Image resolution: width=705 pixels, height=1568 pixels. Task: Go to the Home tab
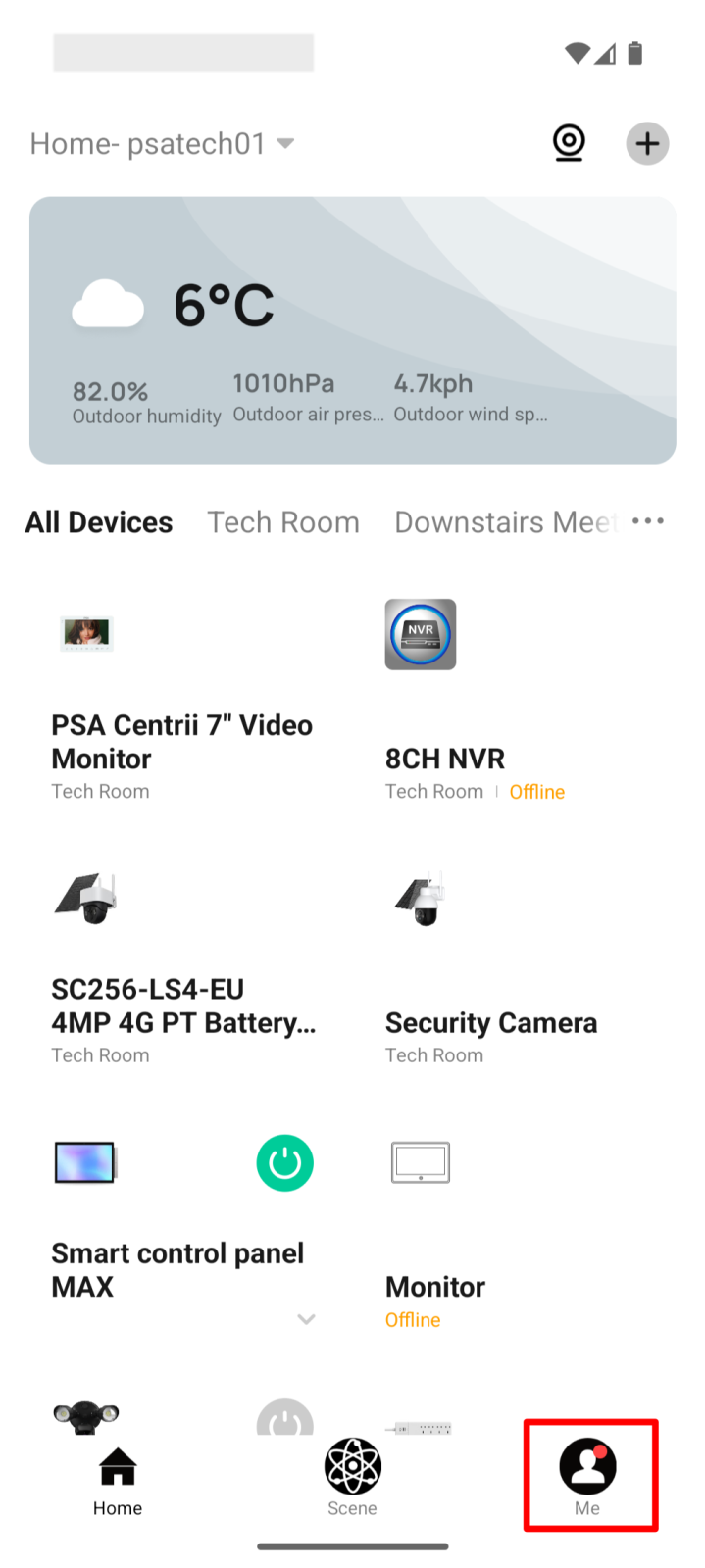(x=118, y=1481)
